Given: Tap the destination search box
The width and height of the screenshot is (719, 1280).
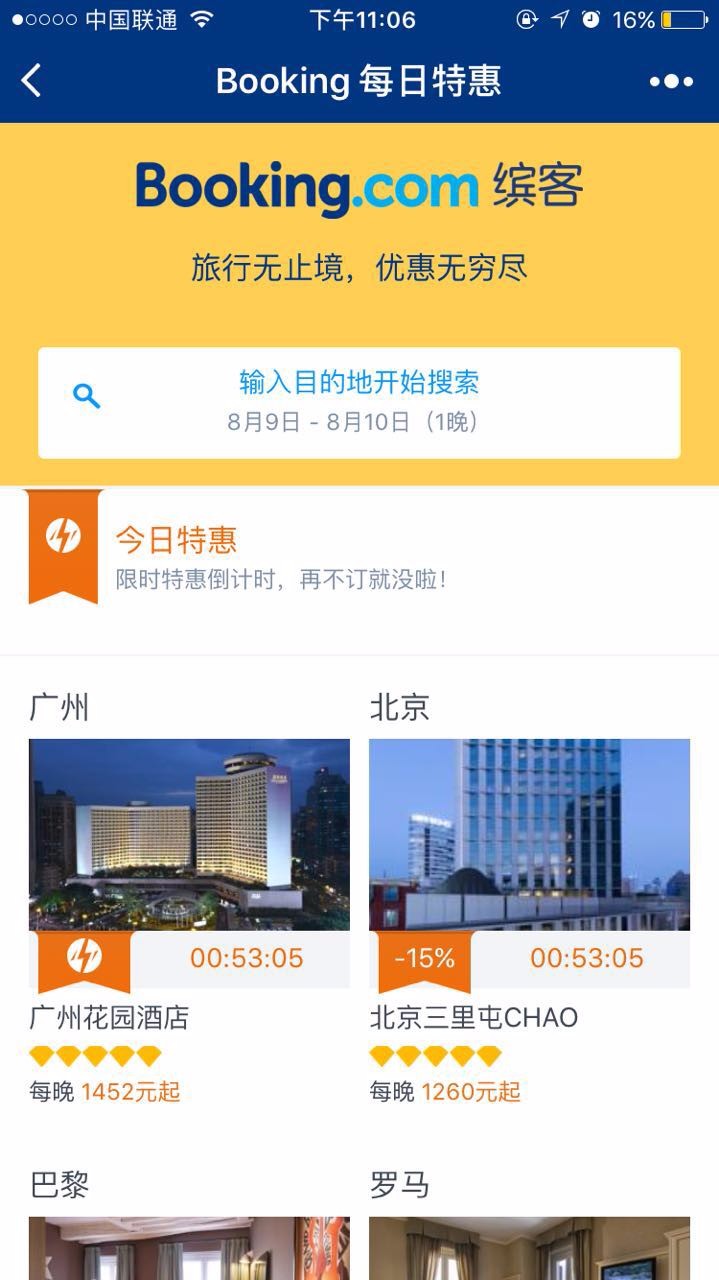Looking at the screenshot, I should point(359,403).
